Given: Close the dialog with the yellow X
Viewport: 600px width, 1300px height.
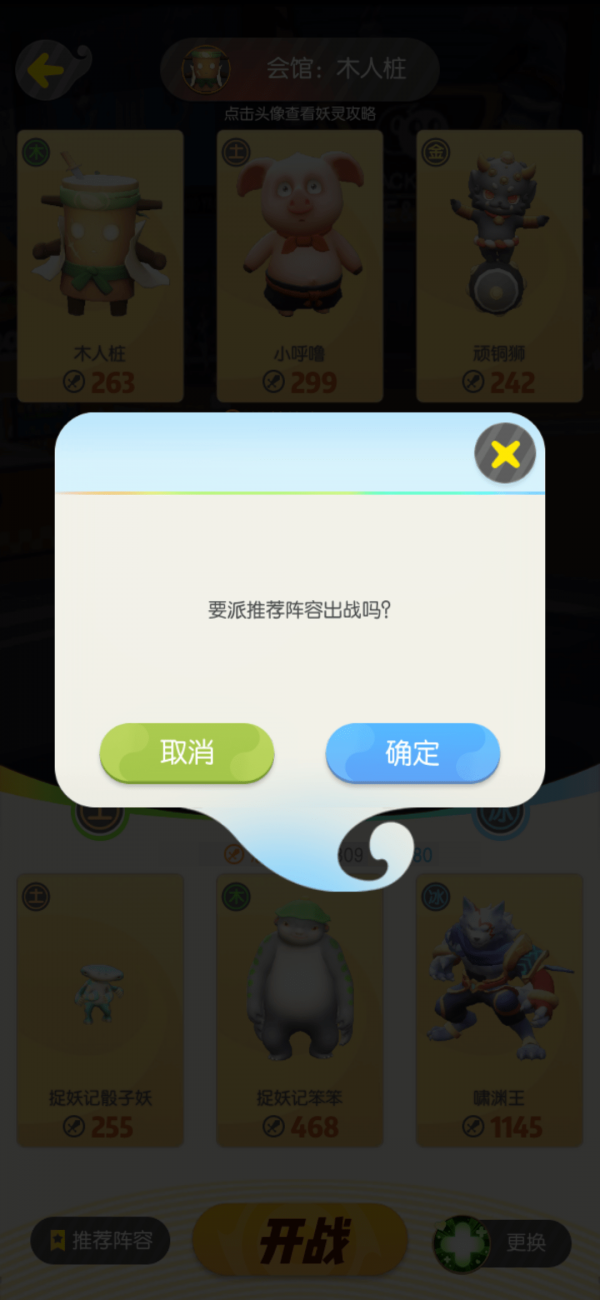Looking at the screenshot, I should click(x=505, y=455).
